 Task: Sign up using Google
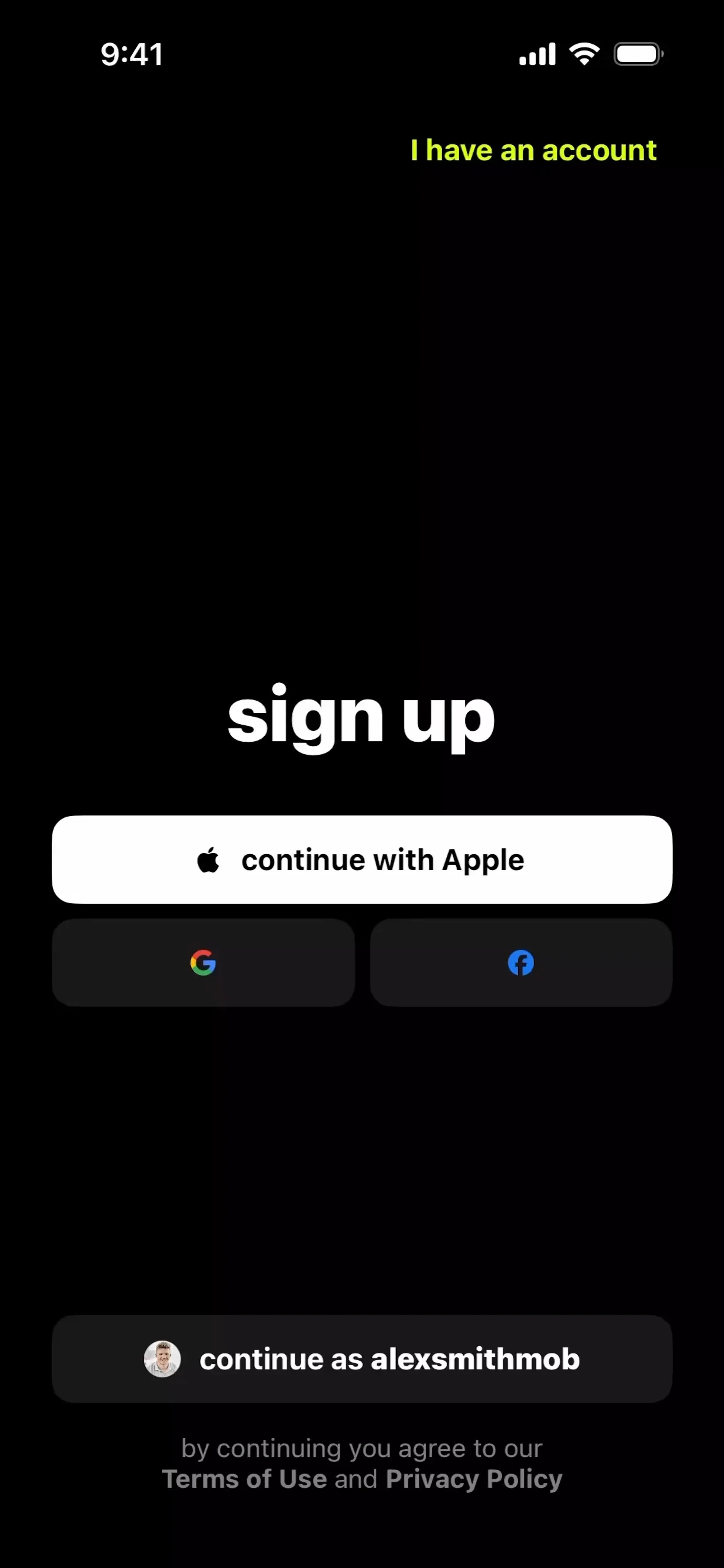(203, 963)
